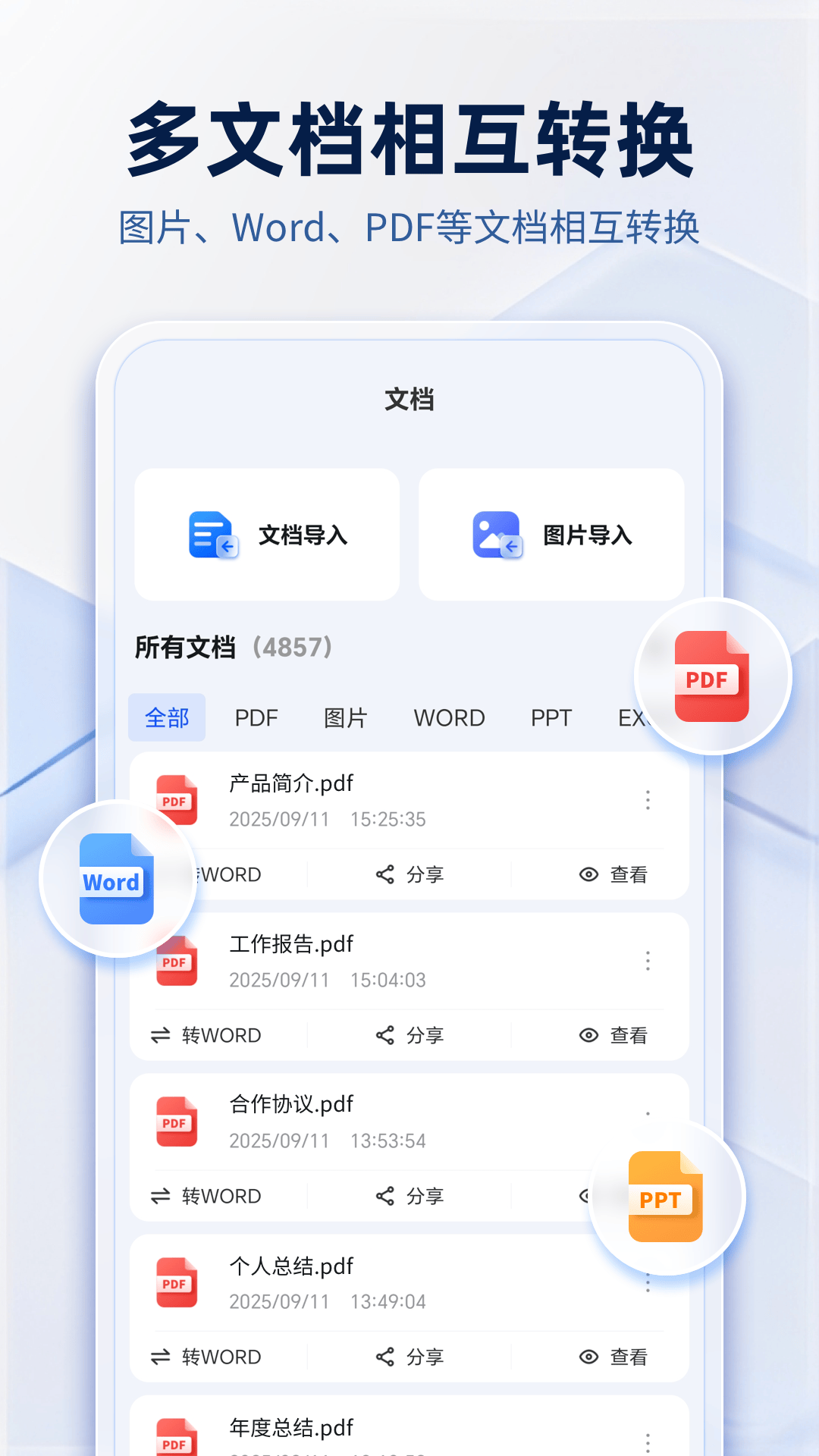819x1456 pixels.
Task: Click 查看 for 工作报告.pdf
Action: [x=629, y=1035]
